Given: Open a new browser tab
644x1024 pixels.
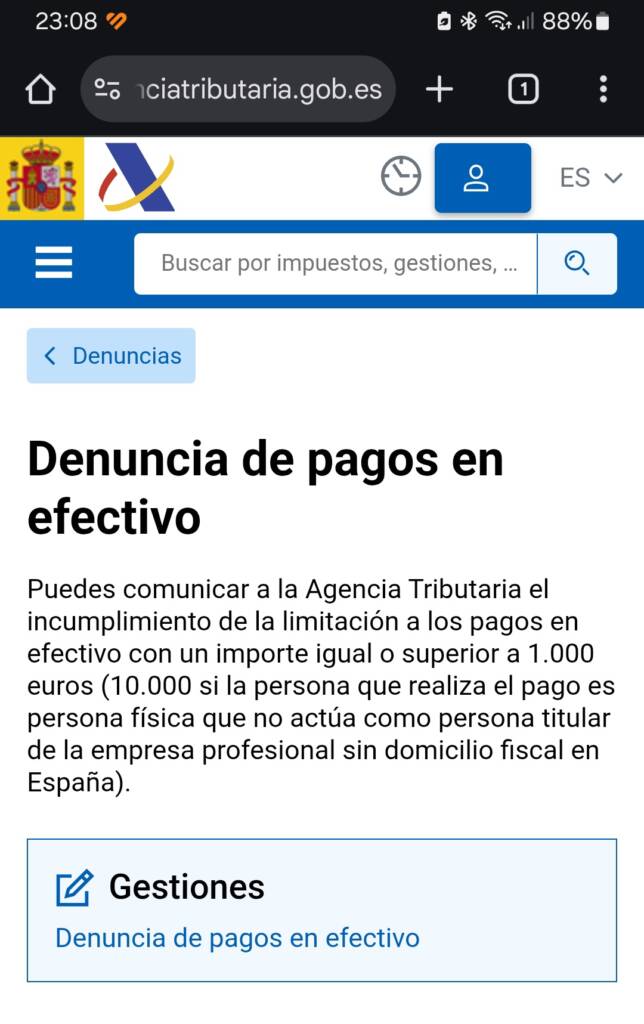Looking at the screenshot, I should pos(440,89).
